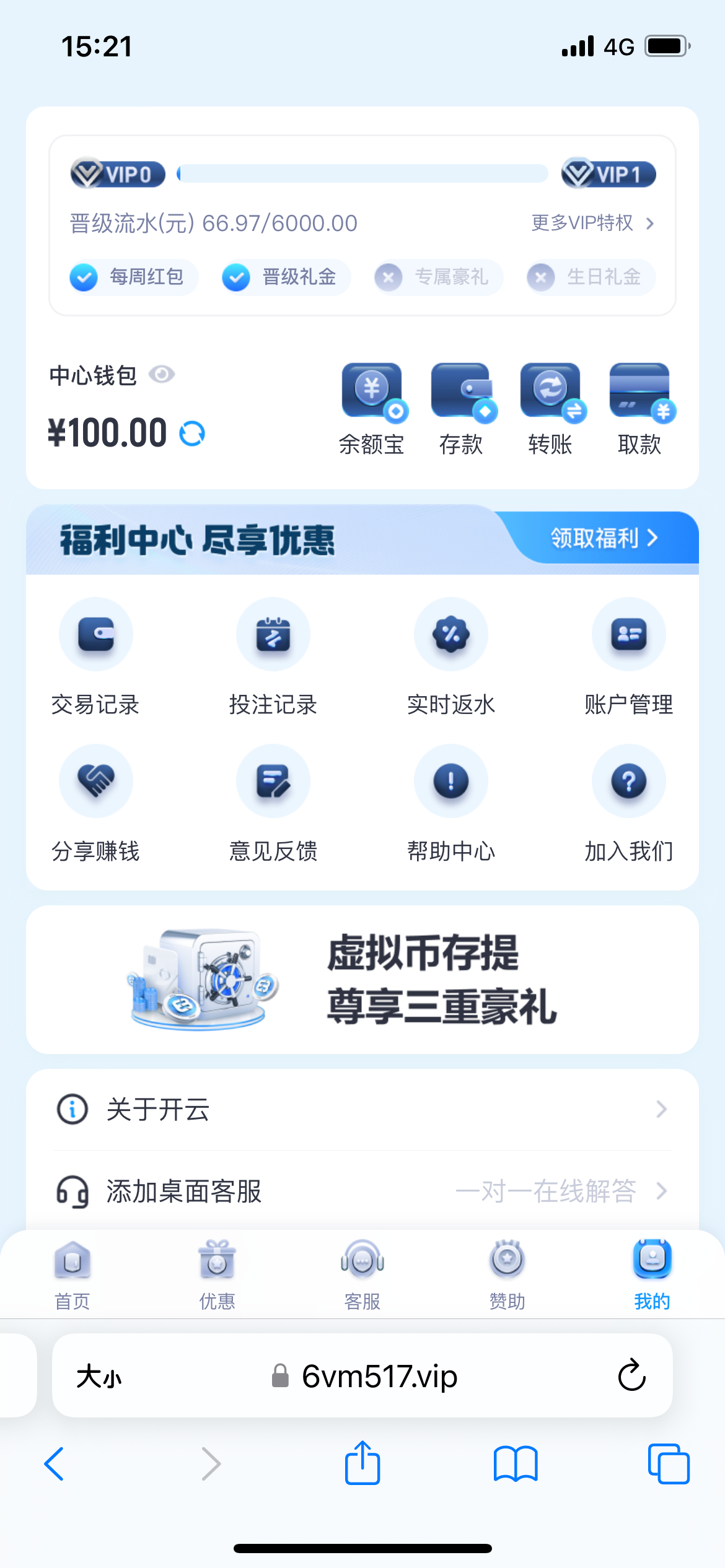This screenshot has height=1568, width=725.
Task: Reload the page in browser
Action: tap(631, 1375)
